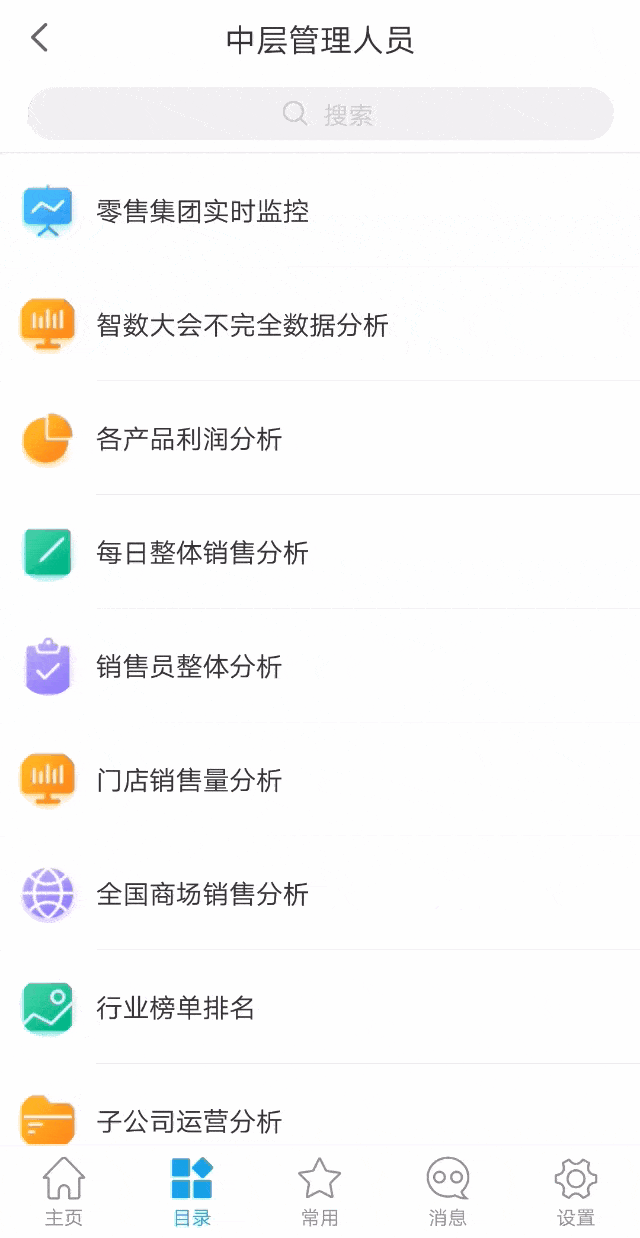View 行业榜单排名 report
Image resolution: width=640 pixels, height=1238 pixels.
click(x=176, y=1008)
